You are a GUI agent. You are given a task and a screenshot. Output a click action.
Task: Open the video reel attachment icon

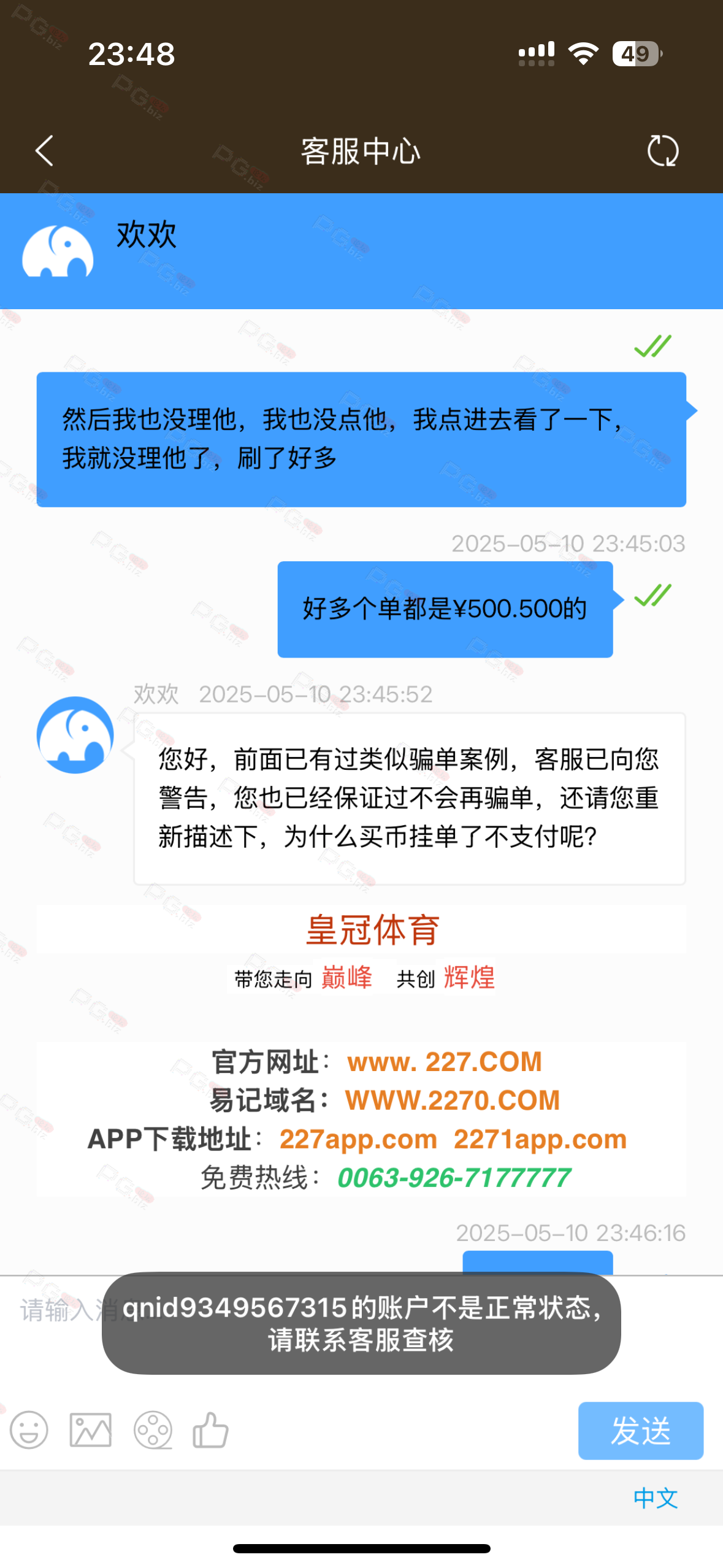(153, 1431)
